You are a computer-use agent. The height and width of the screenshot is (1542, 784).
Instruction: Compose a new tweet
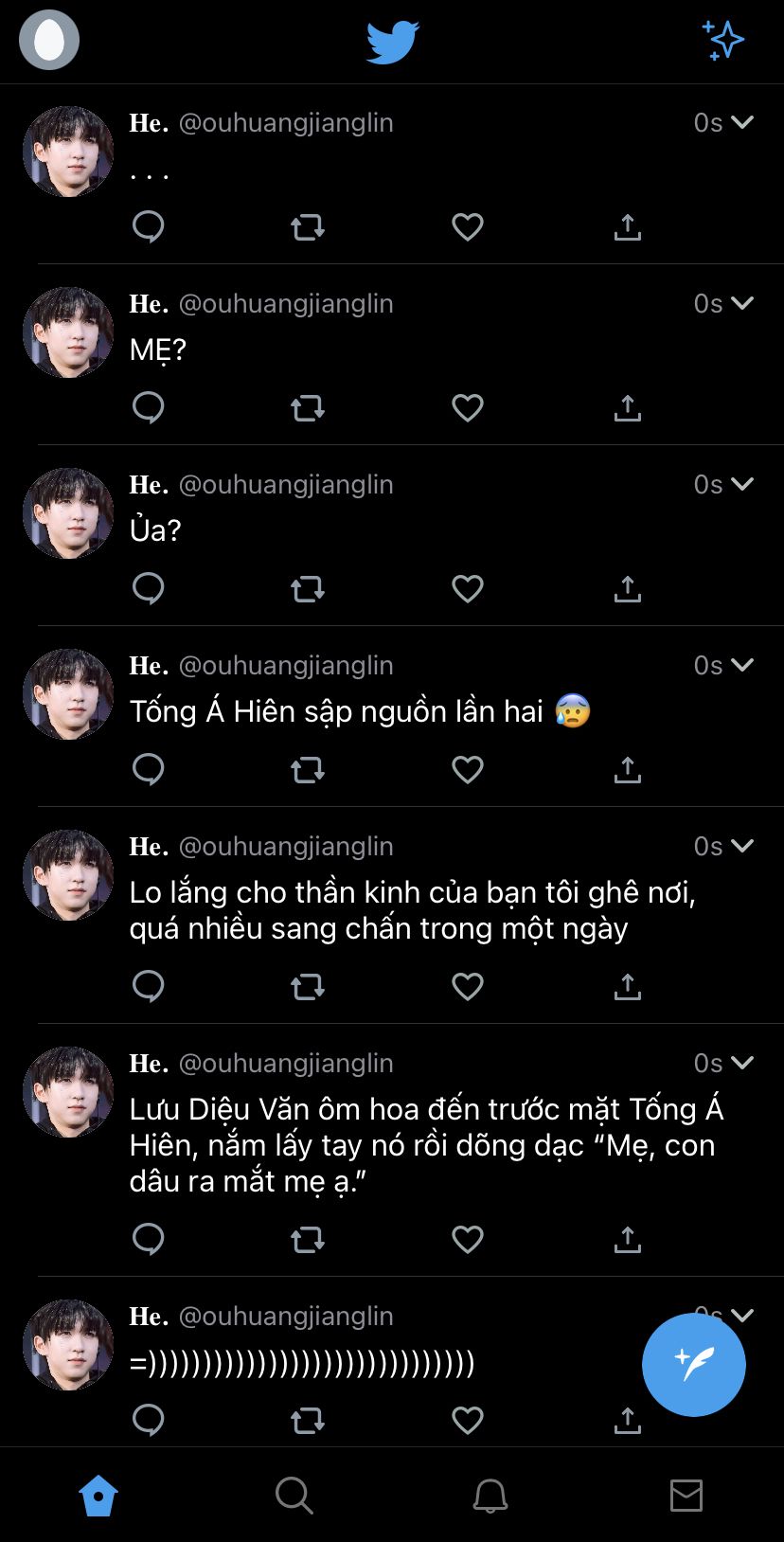tap(693, 1364)
